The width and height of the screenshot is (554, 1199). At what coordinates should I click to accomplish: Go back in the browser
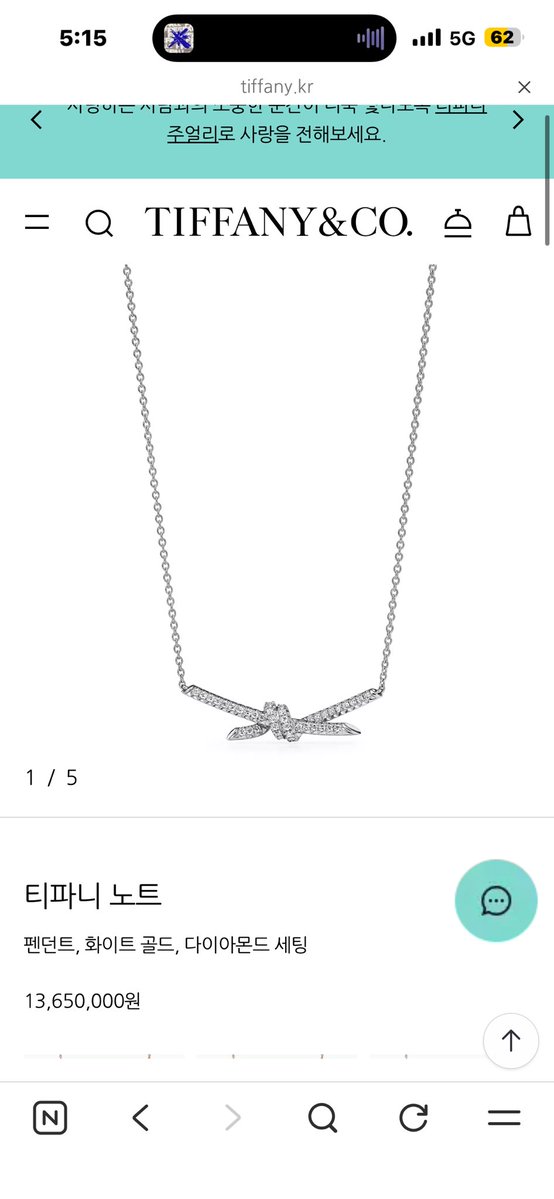pyautogui.click(x=141, y=1118)
